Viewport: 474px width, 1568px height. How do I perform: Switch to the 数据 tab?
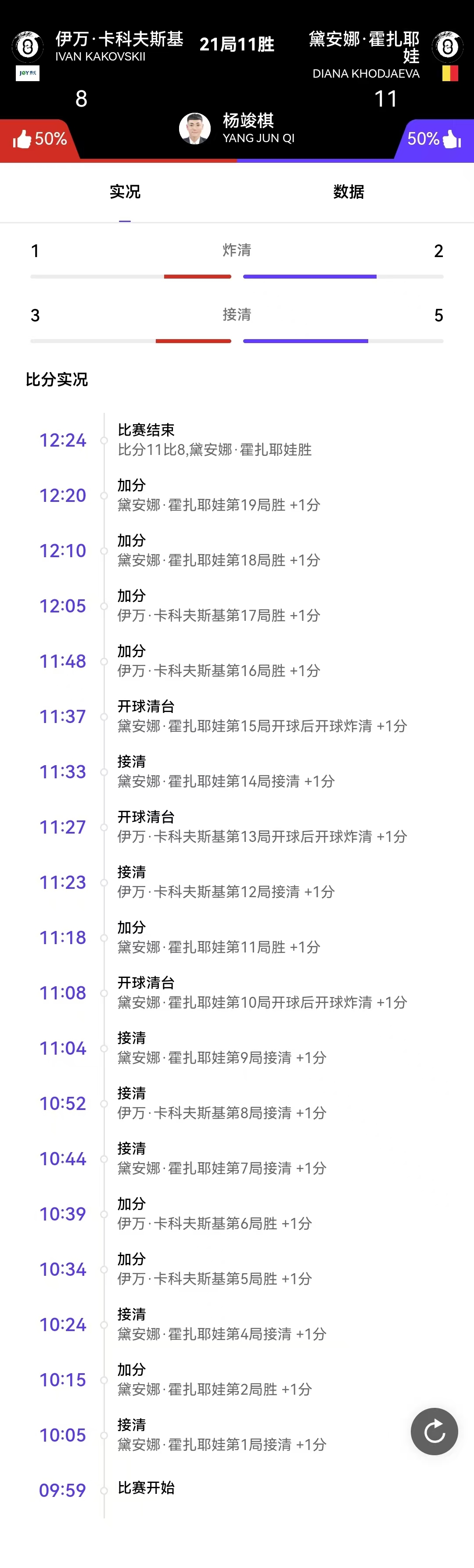348,192
